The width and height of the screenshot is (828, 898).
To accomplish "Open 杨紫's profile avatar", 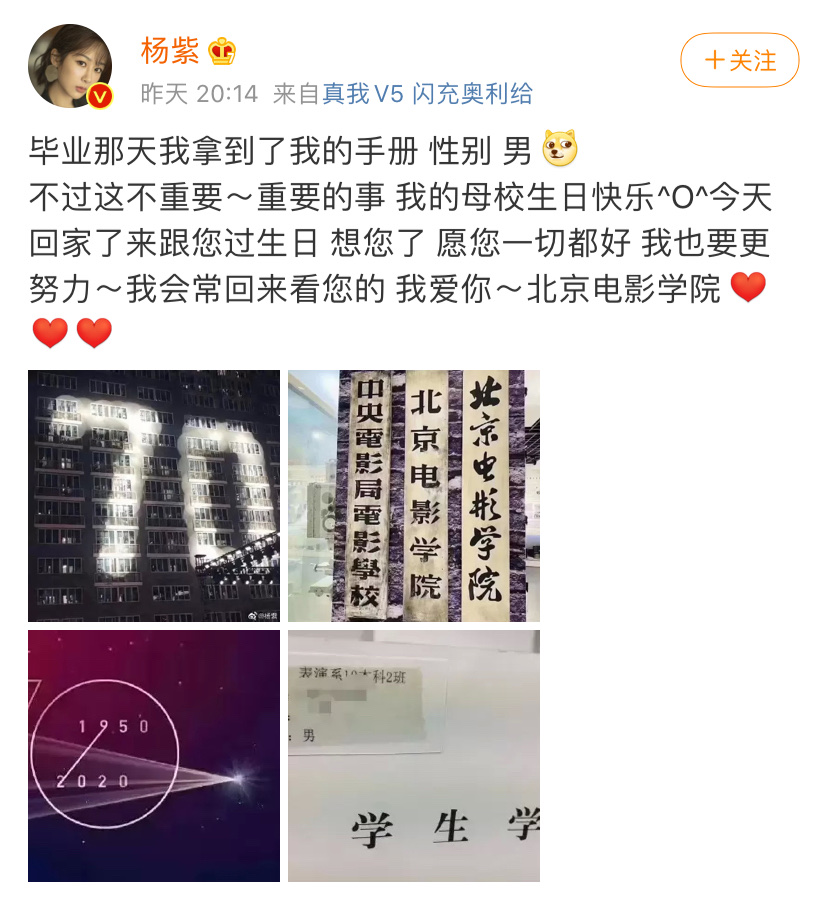I will click(70, 66).
